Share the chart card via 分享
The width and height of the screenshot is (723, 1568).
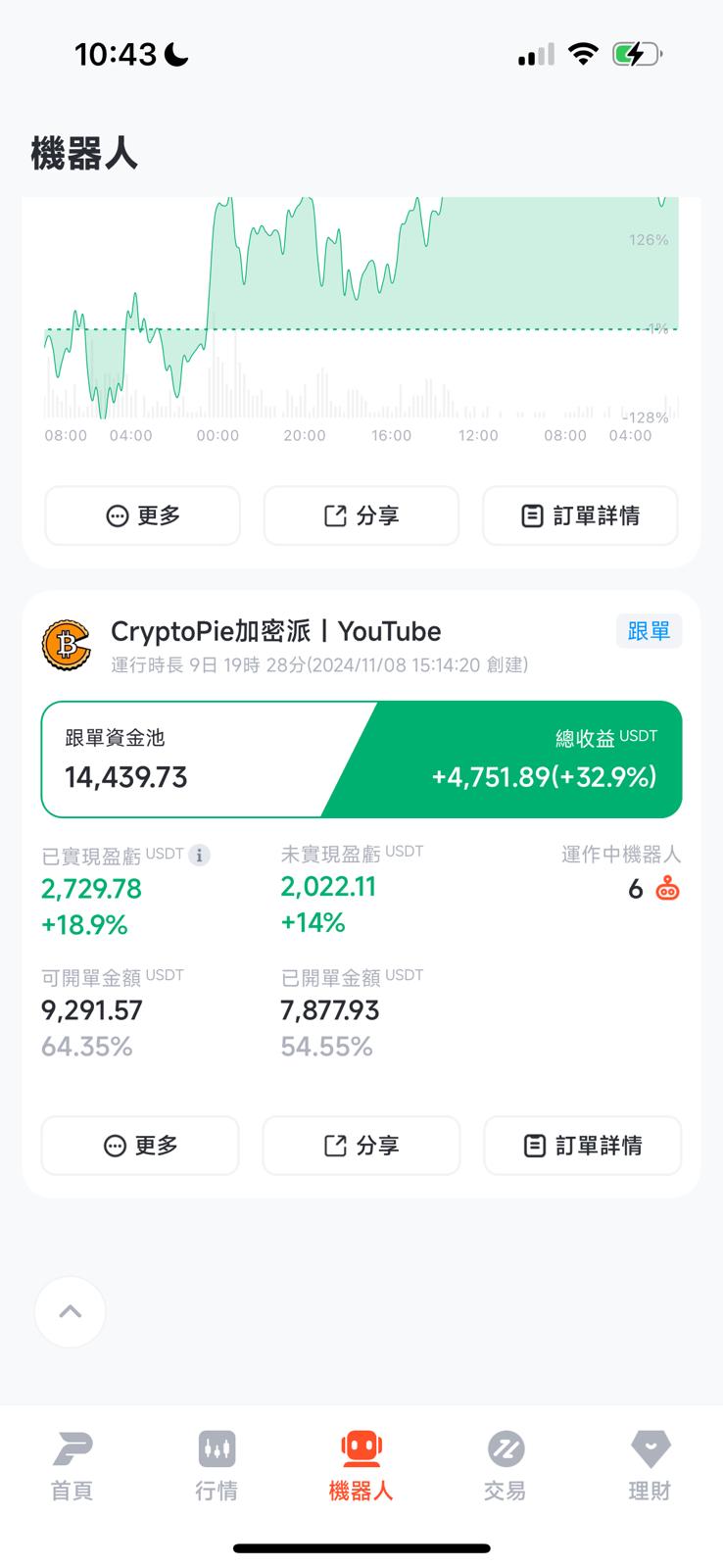click(x=361, y=515)
